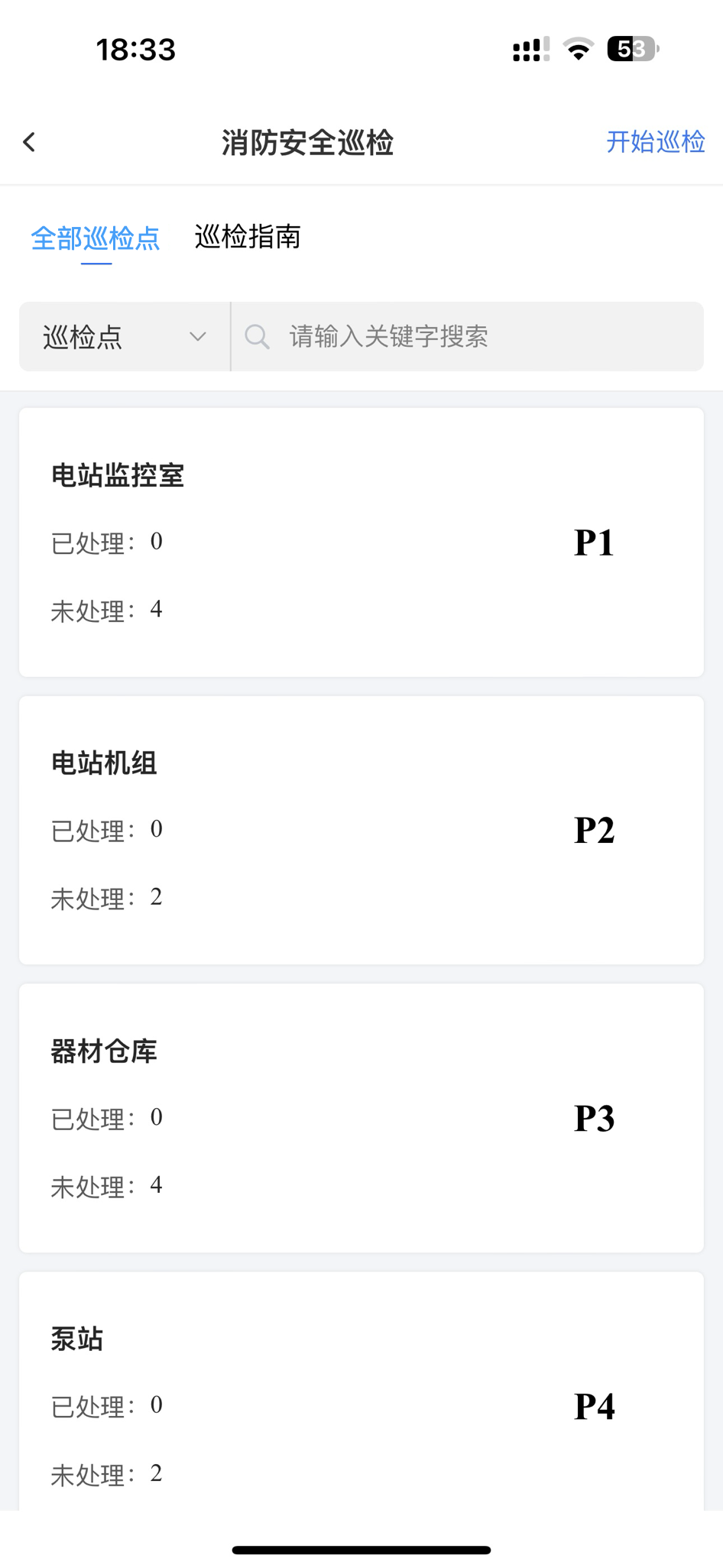Go back using the top-left arrow
The height and width of the screenshot is (1568, 723).
[29, 142]
